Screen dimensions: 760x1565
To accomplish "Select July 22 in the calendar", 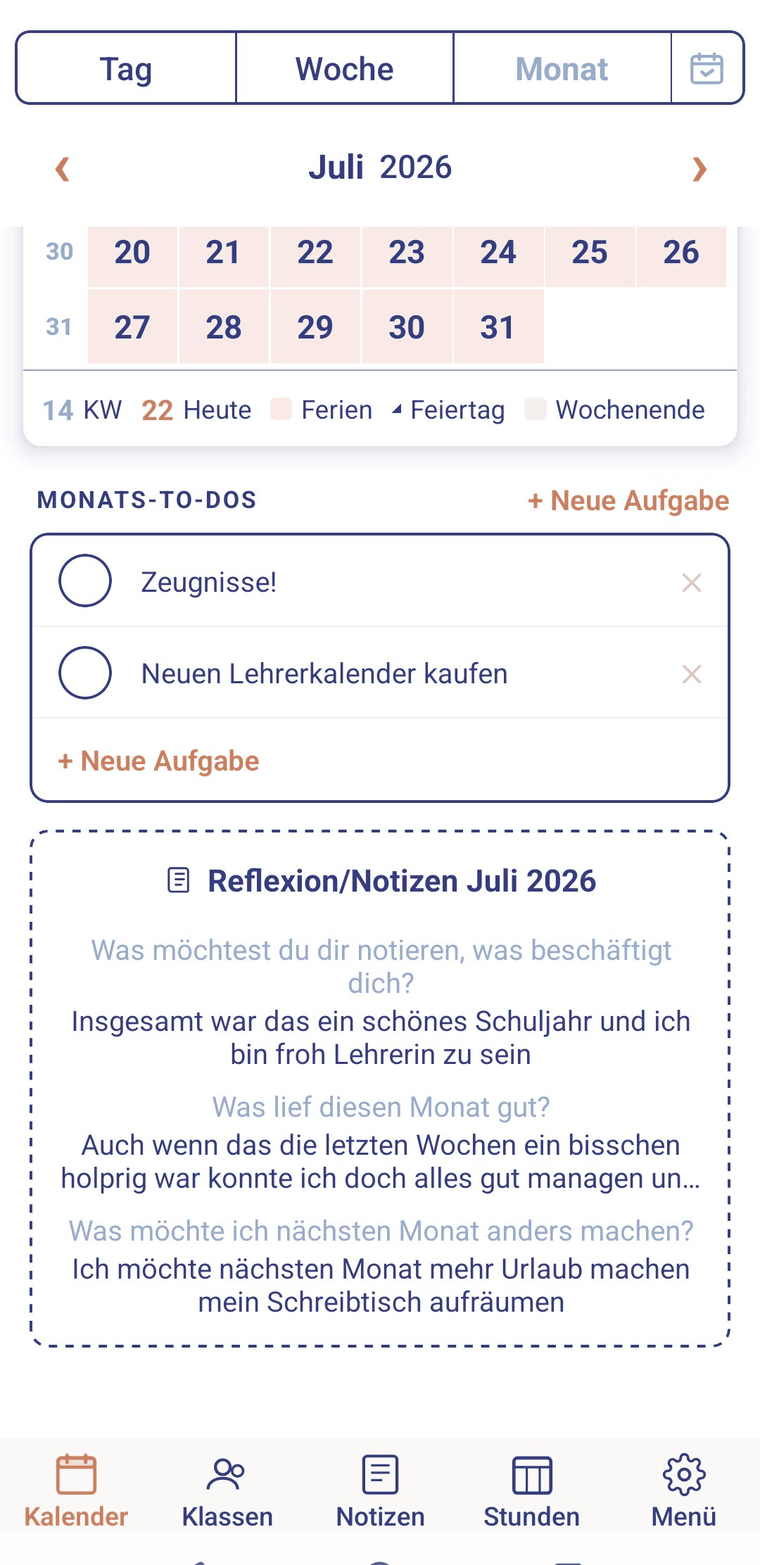I will point(315,252).
